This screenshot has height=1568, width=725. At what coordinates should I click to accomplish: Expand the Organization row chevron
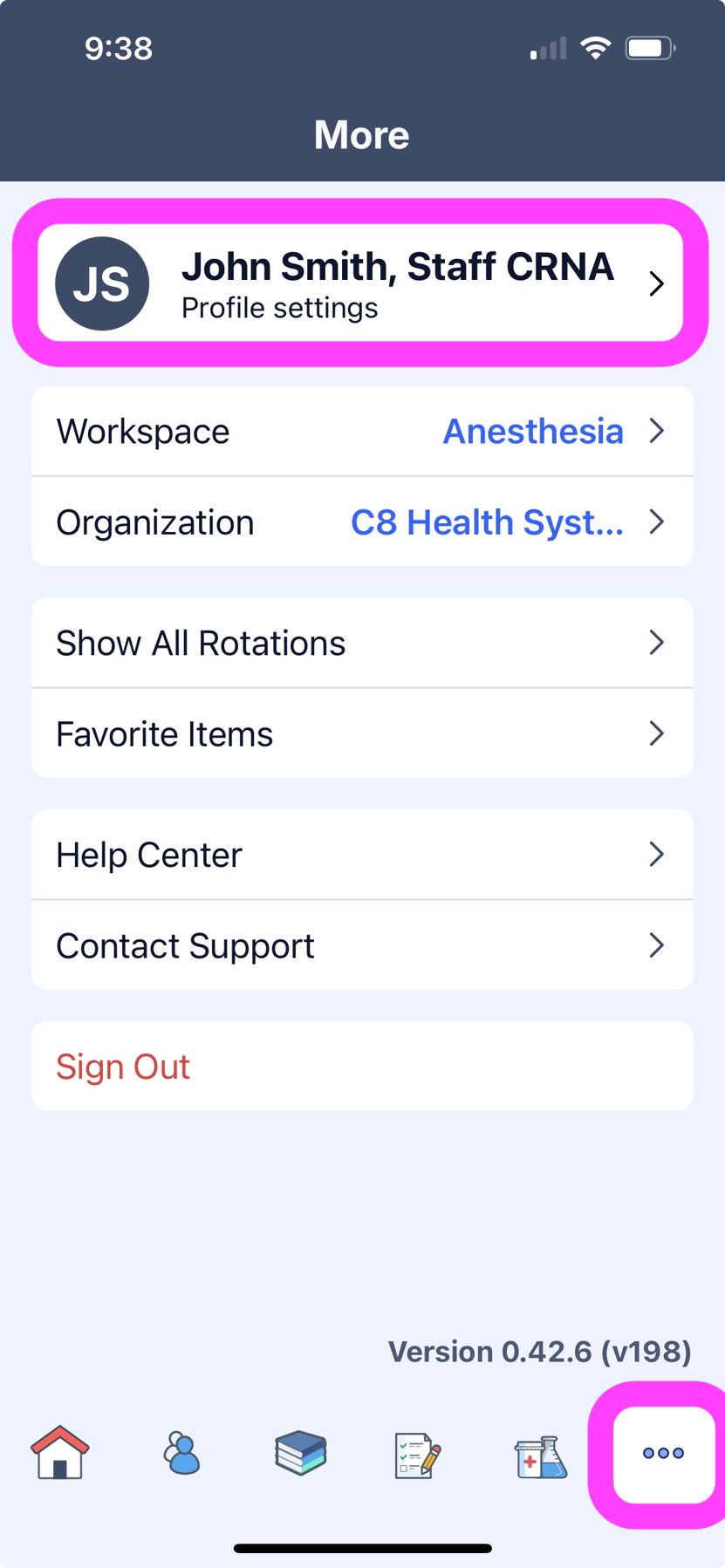pyautogui.click(x=657, y=522)
